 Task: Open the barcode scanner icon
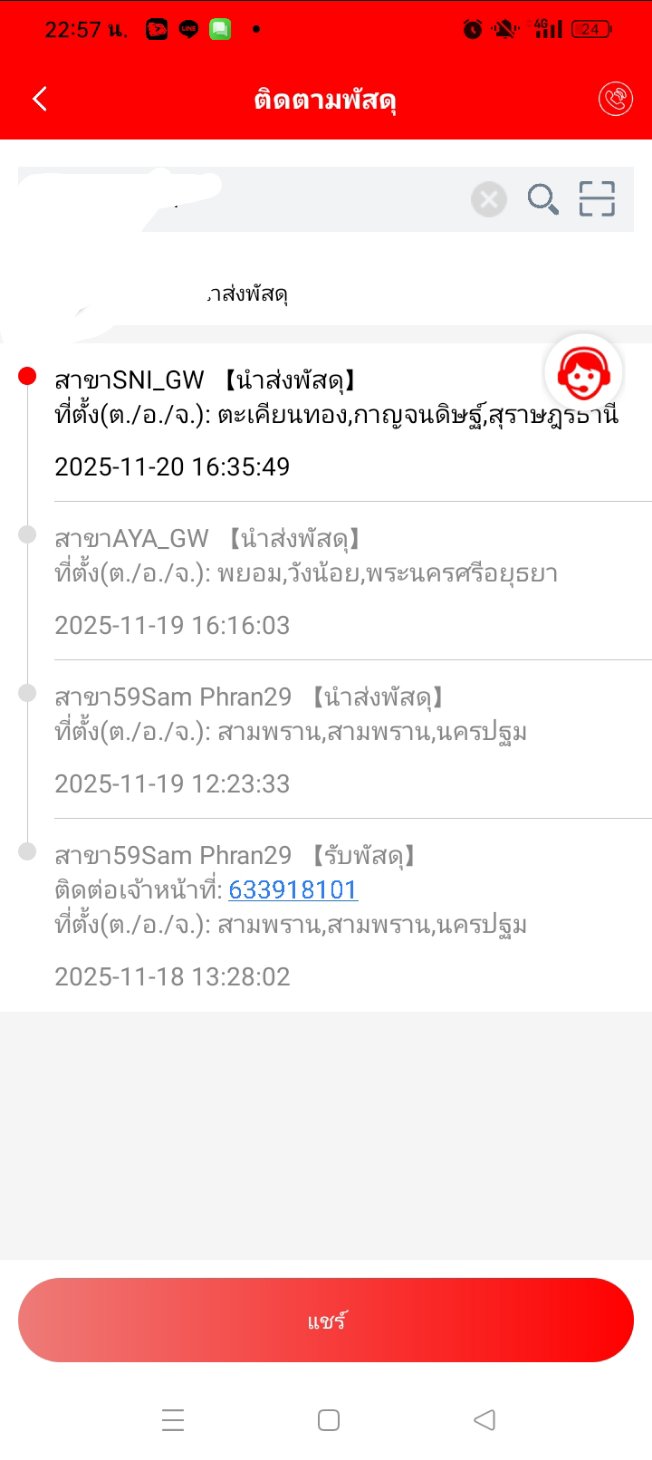(597, 199)
